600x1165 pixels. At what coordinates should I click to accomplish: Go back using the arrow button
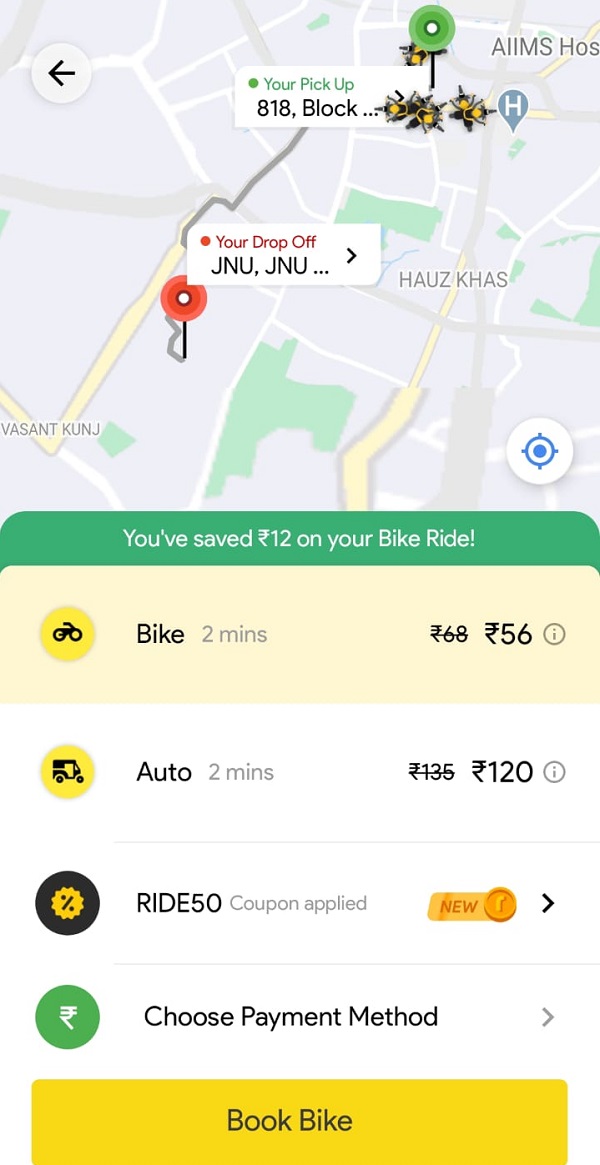pos(61,73)
